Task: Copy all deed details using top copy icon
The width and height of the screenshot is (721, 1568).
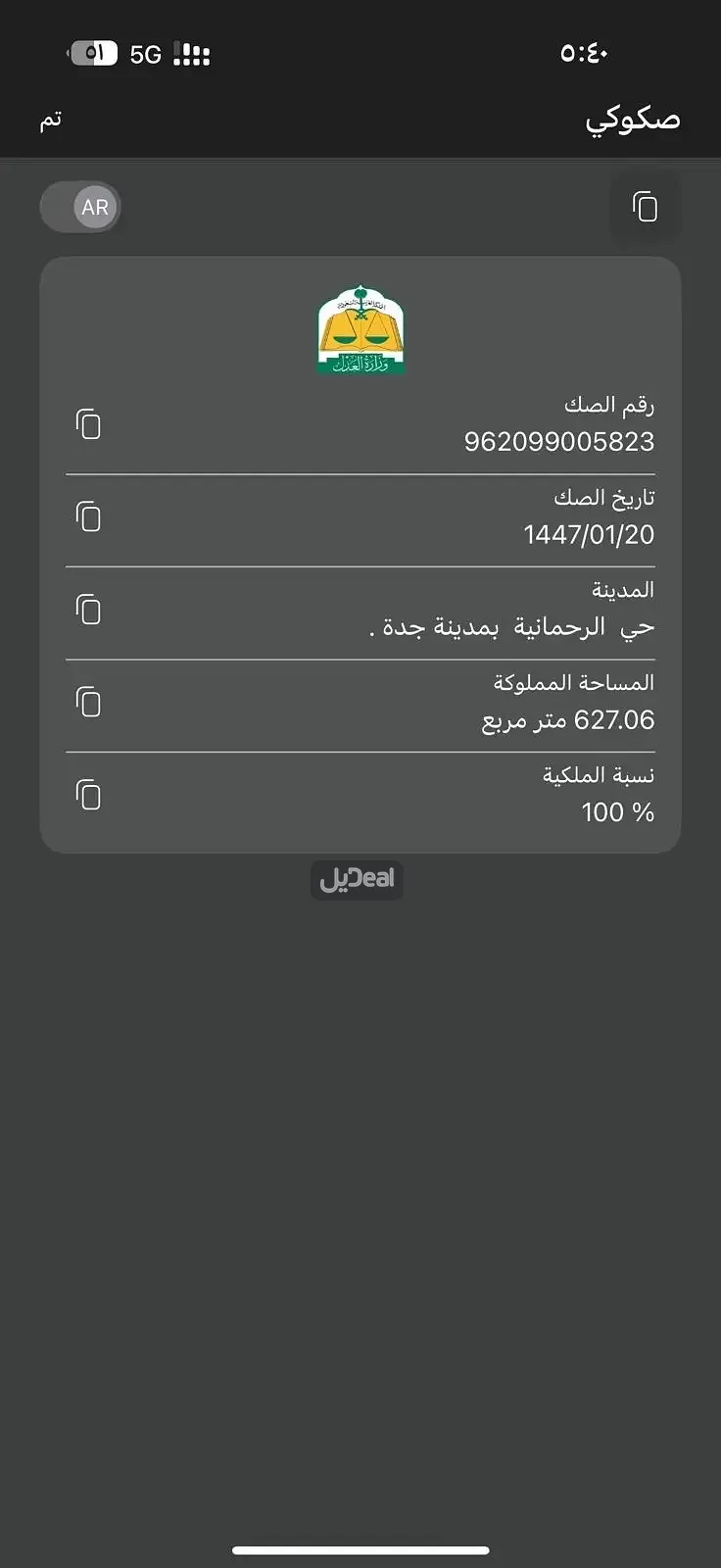Action: tap(645, 207)
